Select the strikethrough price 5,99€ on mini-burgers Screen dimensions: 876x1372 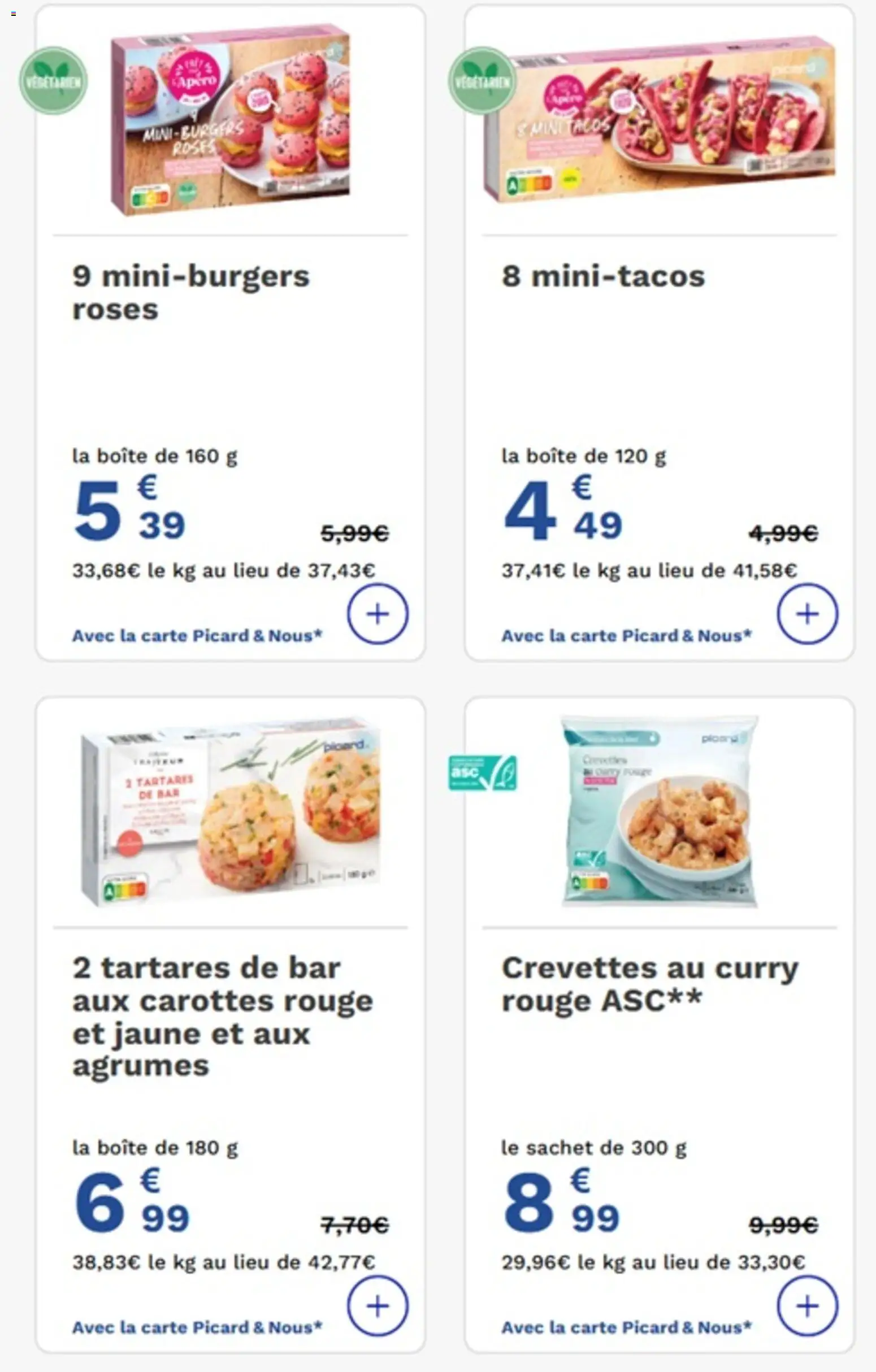[353, 532]
